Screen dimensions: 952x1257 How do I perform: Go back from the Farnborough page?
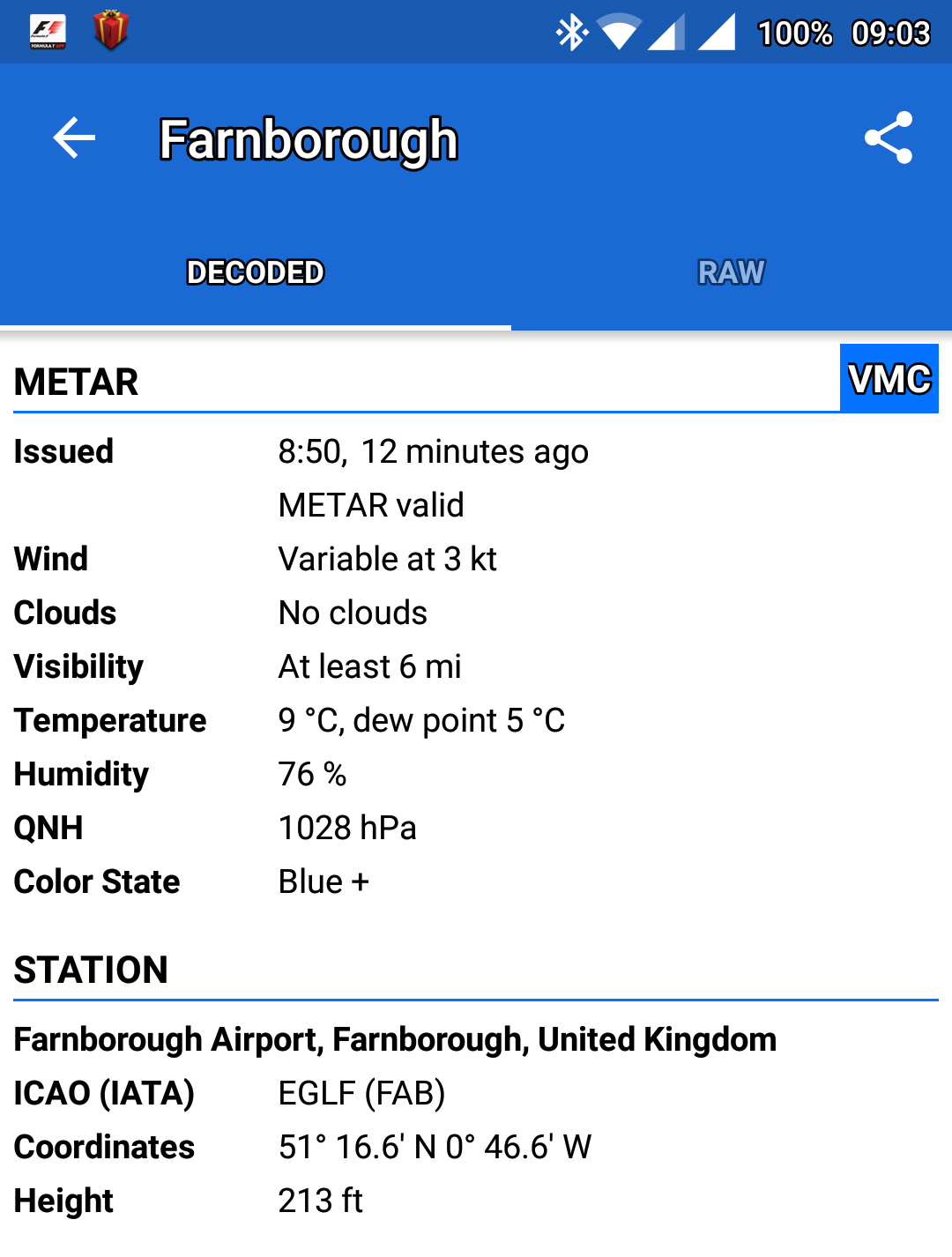point(74,138)
